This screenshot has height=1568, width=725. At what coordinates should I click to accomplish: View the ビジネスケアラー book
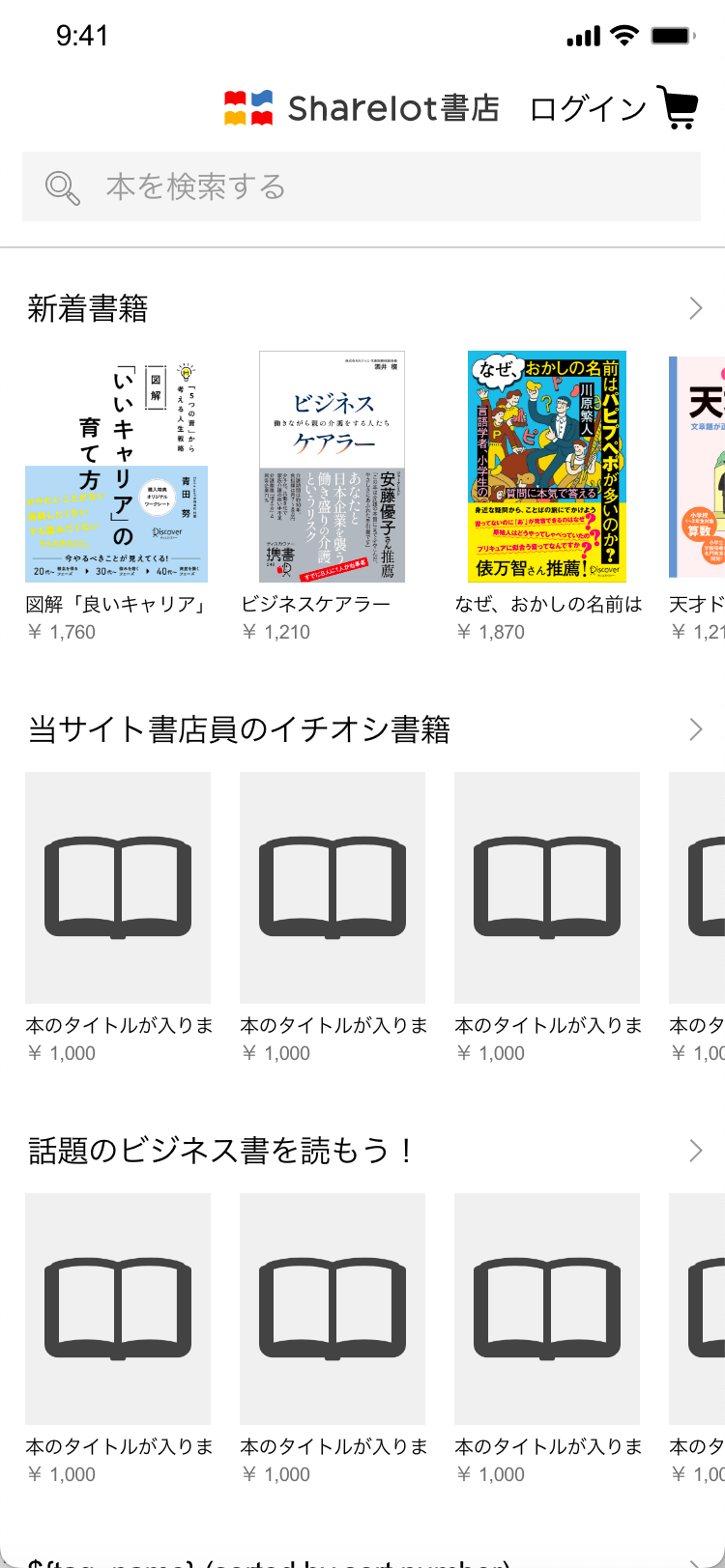tap(332, 468)
